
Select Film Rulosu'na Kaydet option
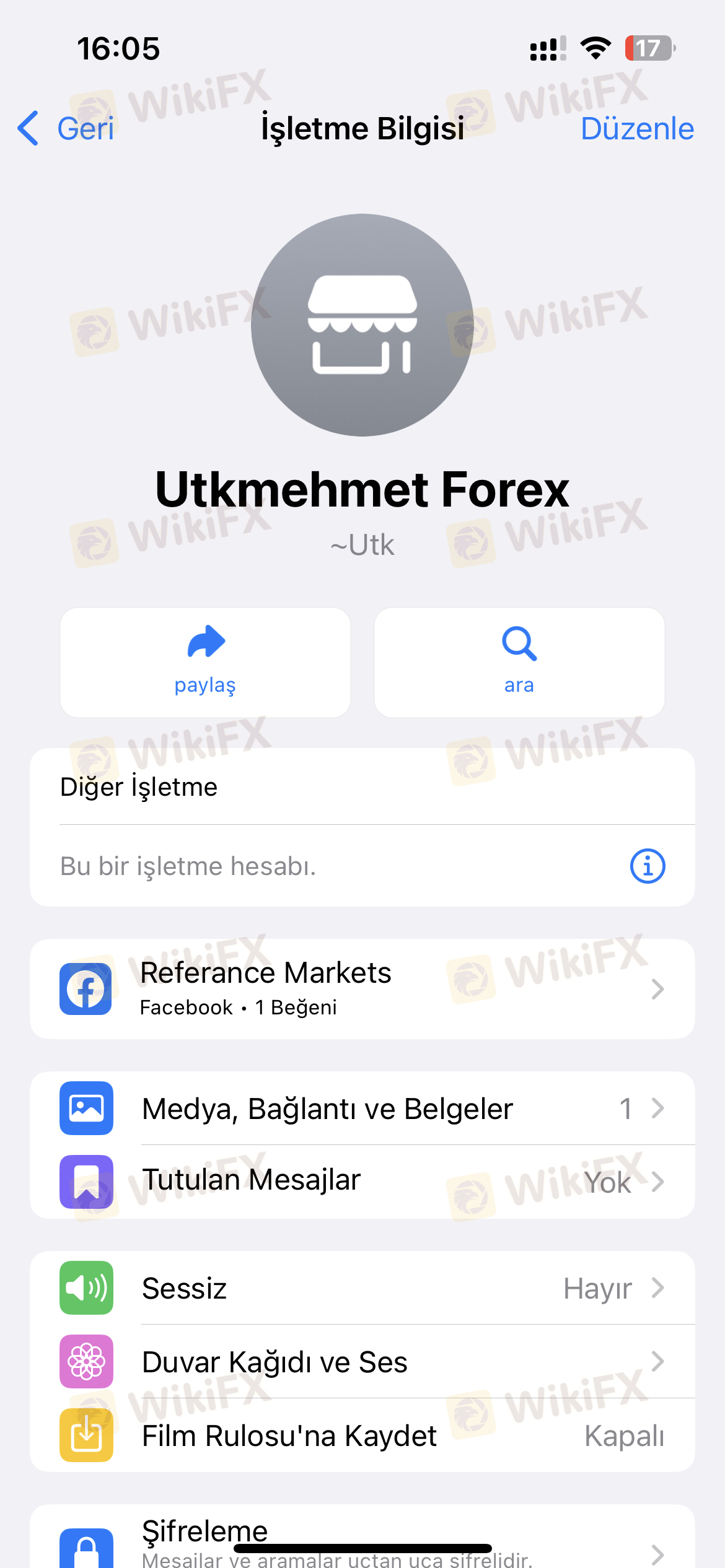pyautogui.click(x=362, y=1435)
